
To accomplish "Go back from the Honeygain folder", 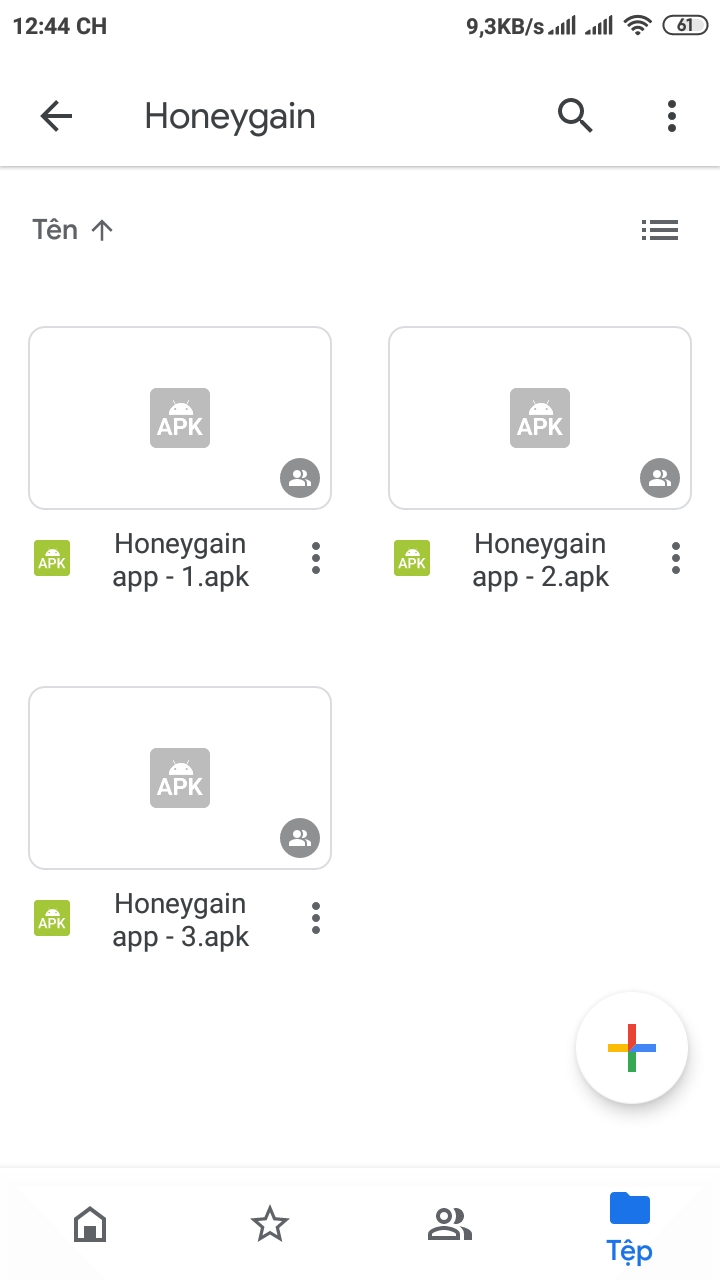I will click(56, 117).
